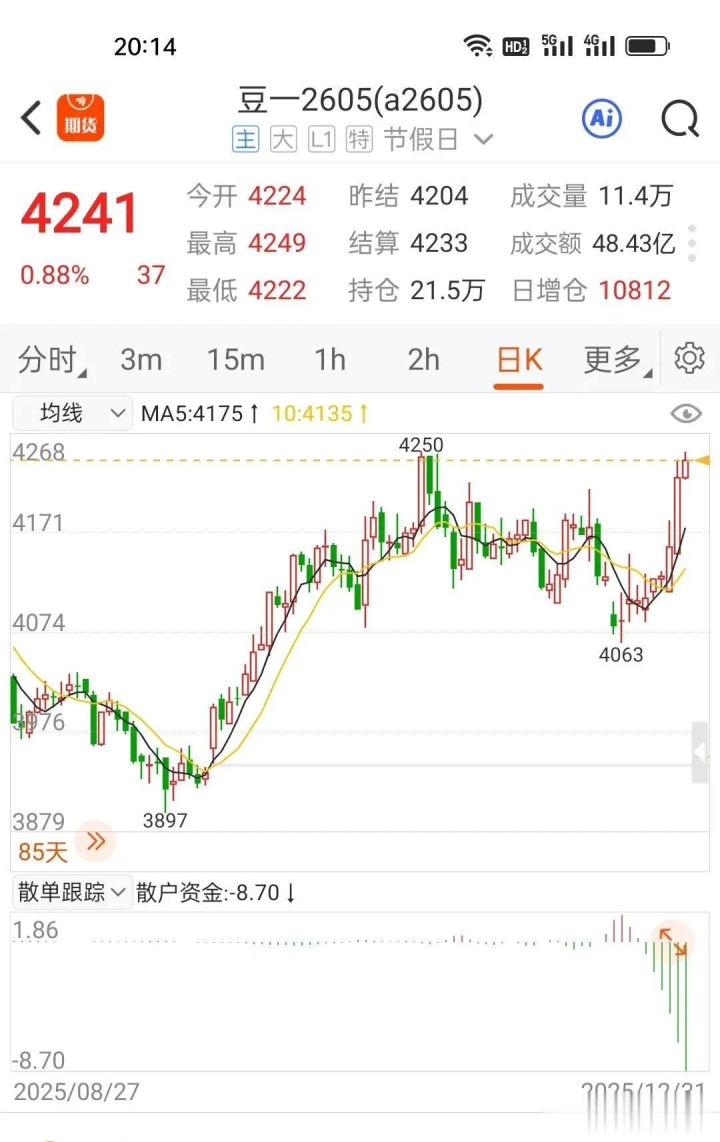Screen dimensions: 720x1142
Task: Switch to the 2h chart
Action: coord(423,360)
